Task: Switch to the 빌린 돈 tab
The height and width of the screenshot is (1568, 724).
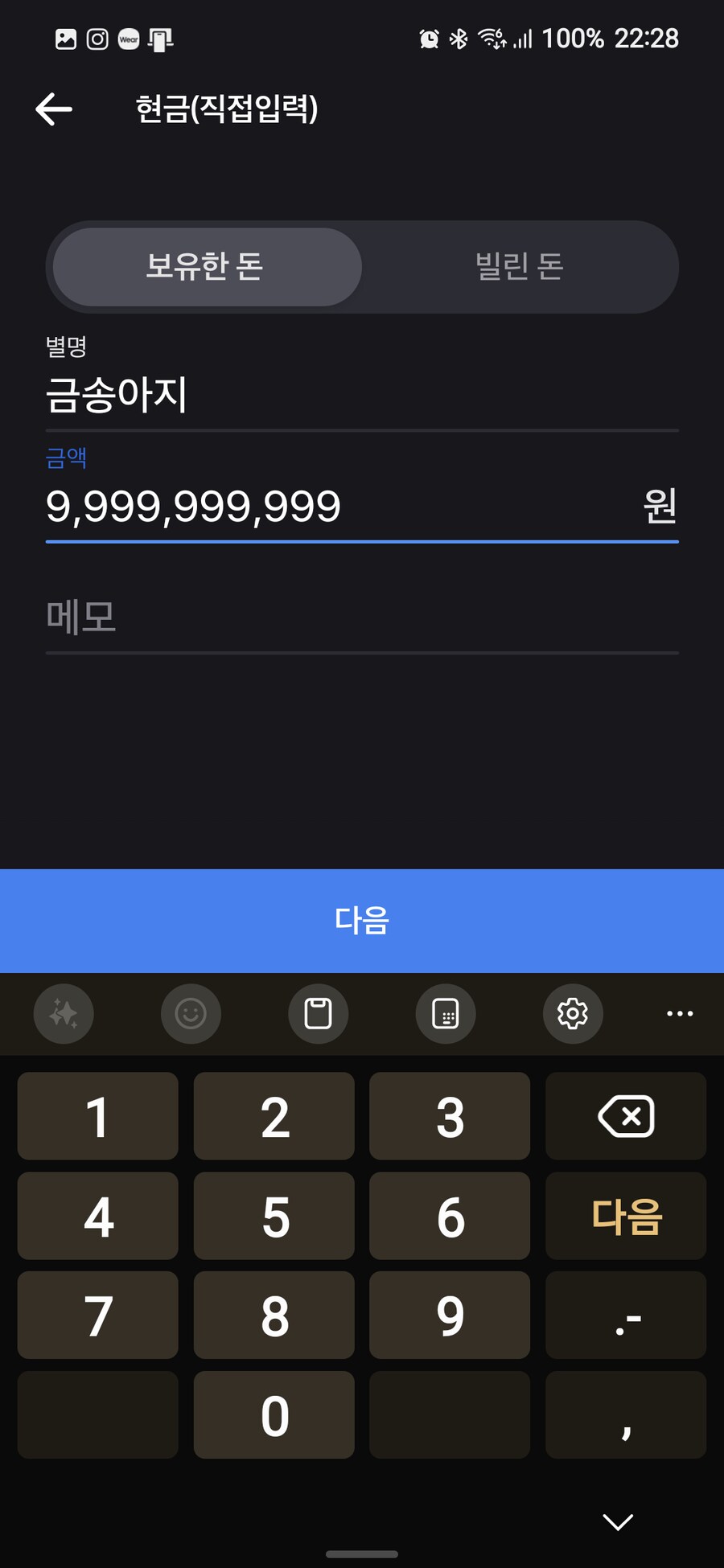Action: (520, 267)
